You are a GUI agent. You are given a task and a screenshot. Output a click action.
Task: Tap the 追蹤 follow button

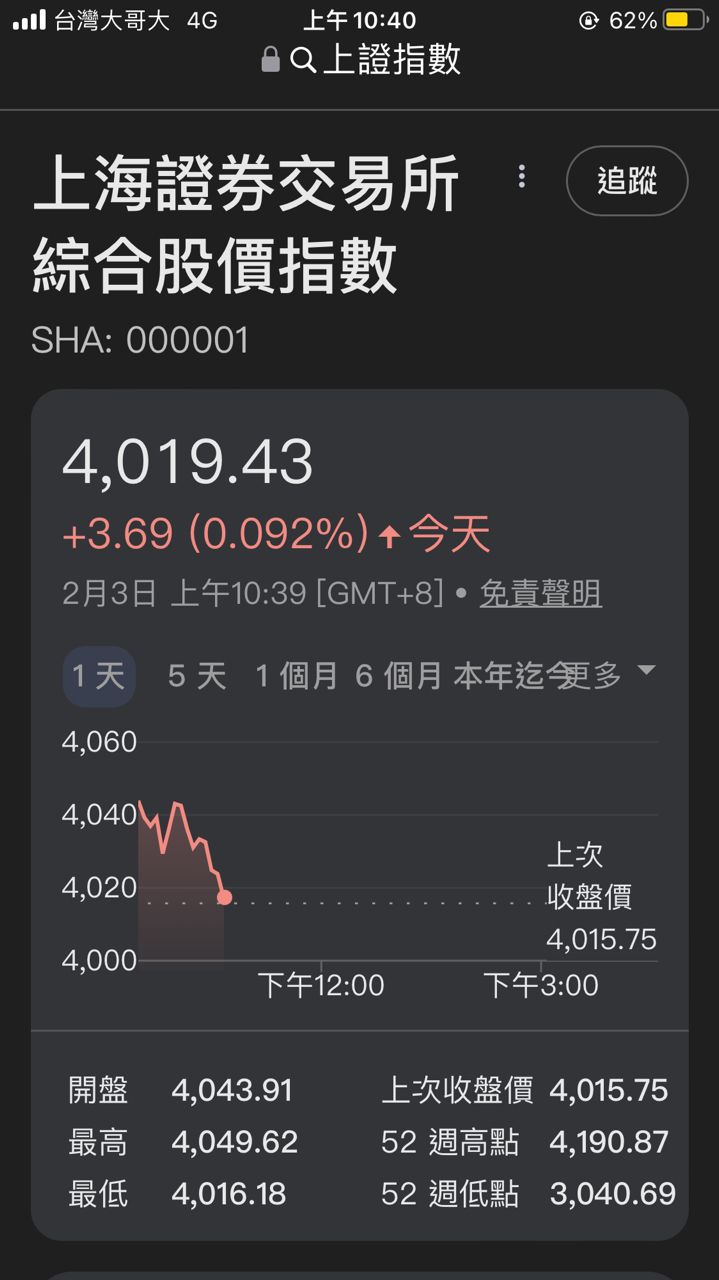click(627, 181)
